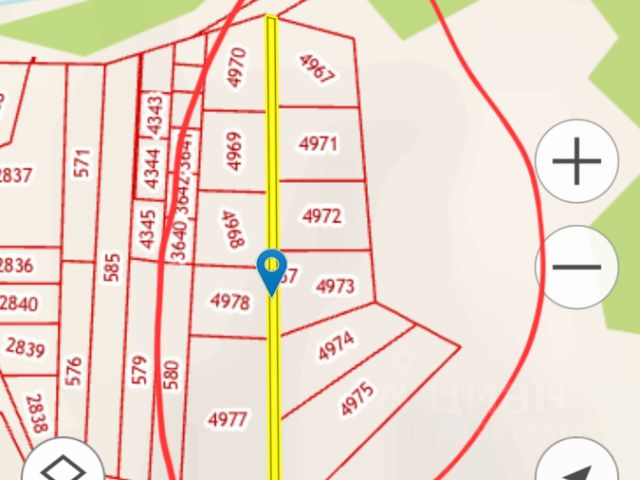This screenshot has width=640, height=480.
Task: Zoom in with the plus button
Action: 577,162
